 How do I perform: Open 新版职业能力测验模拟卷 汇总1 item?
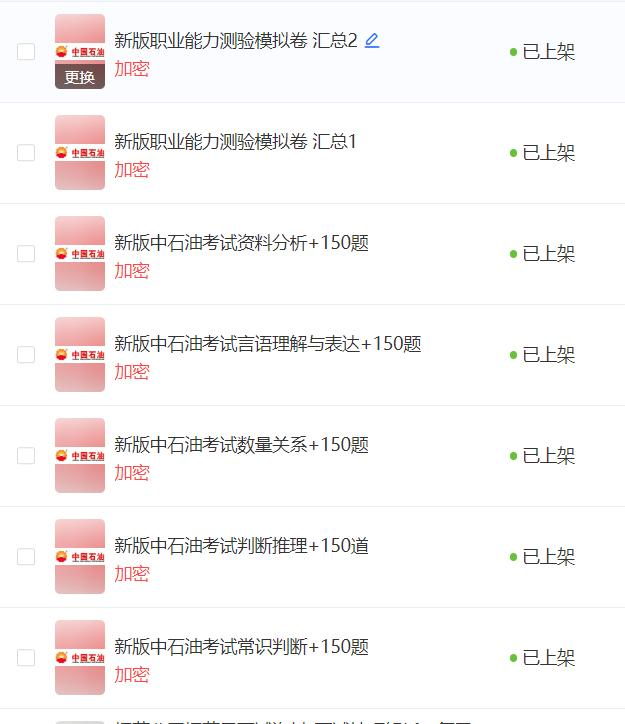tap(235, 142)
